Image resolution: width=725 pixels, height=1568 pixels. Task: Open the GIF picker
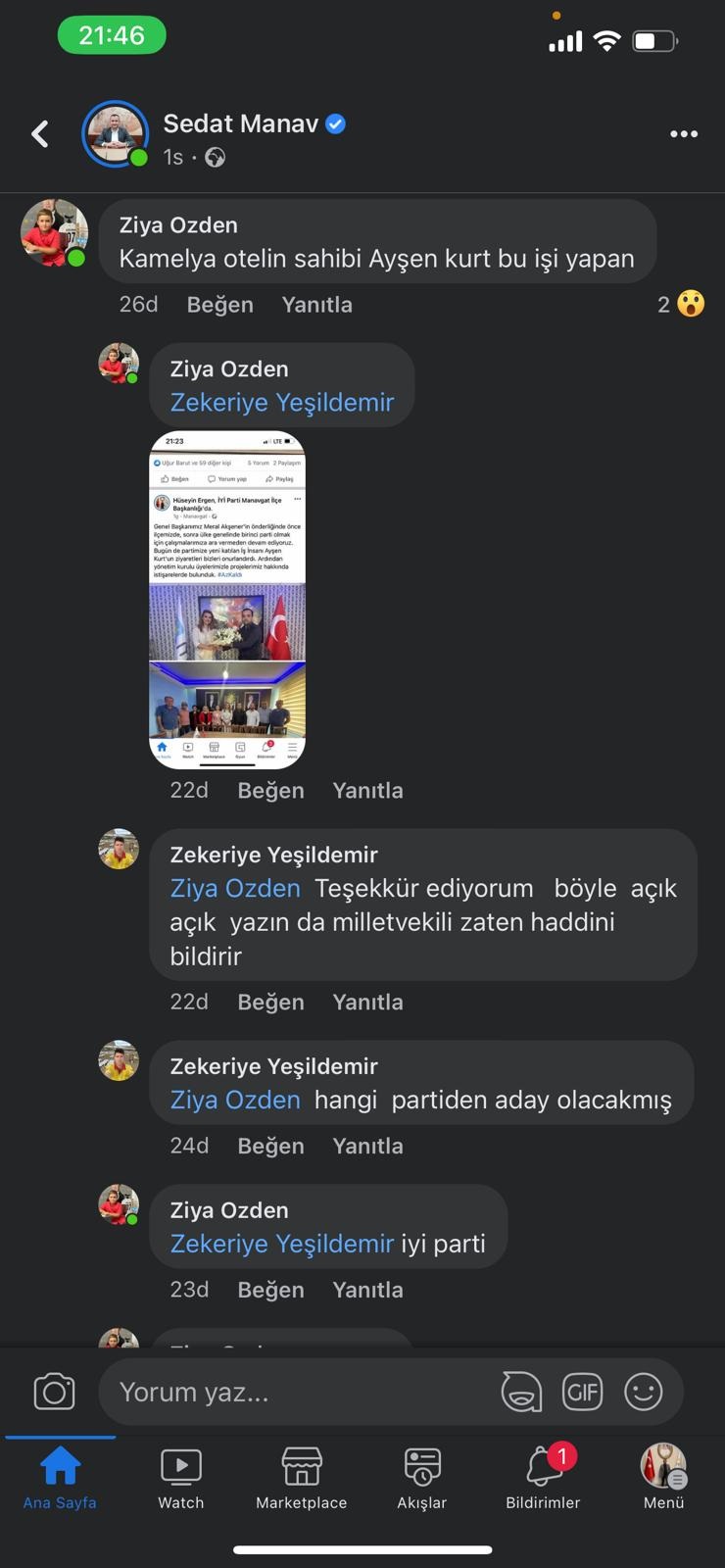pos(582,1392)
